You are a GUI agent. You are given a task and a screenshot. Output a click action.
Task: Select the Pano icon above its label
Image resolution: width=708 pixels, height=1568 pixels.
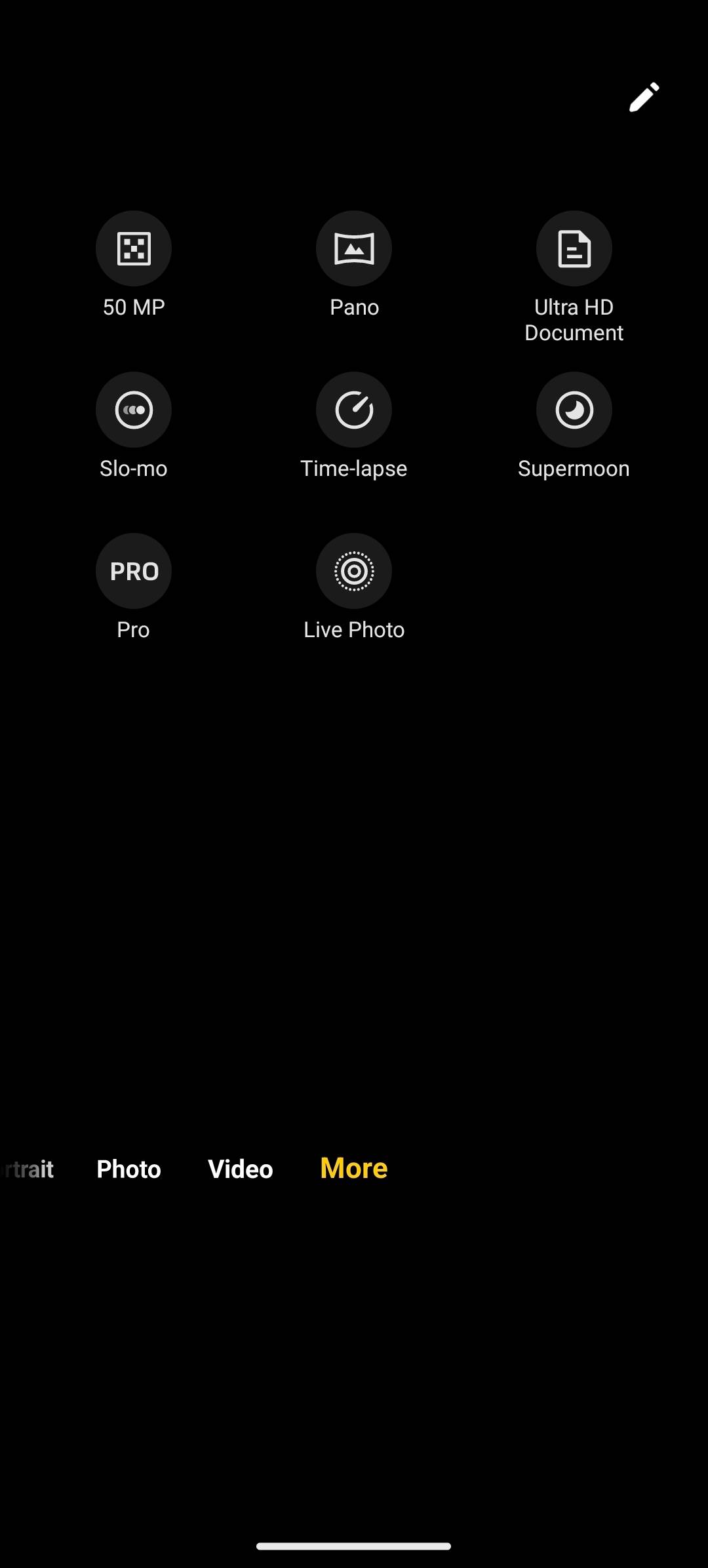(354, 248)
